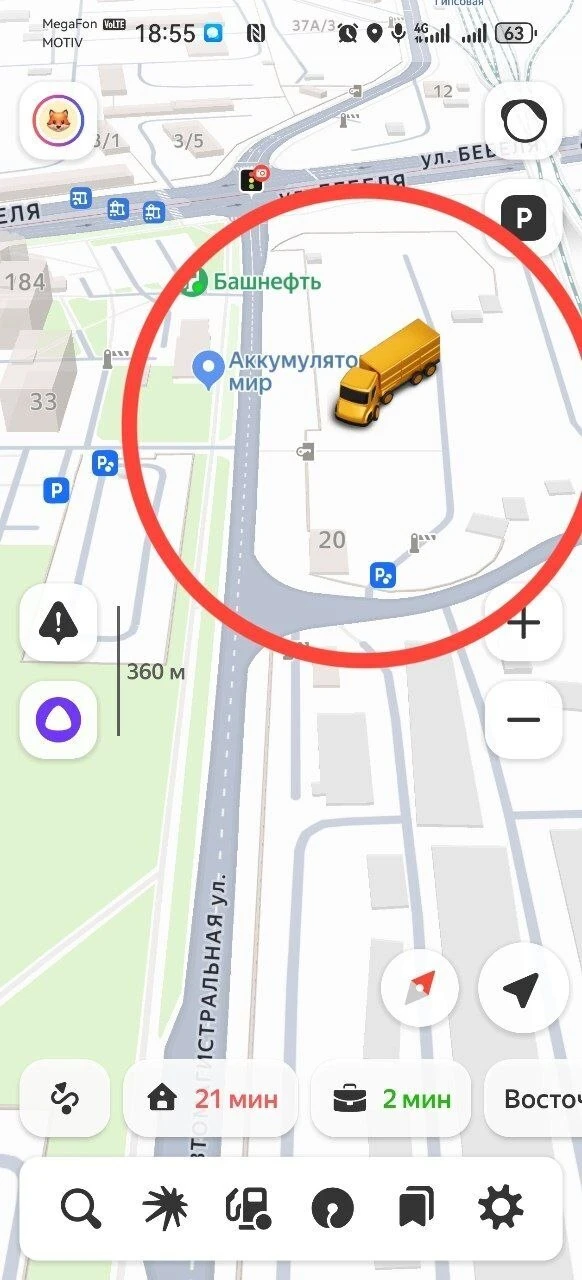Center the map on my location
The height and width of the screenshot is (1280, 582).
click(520, 988)
